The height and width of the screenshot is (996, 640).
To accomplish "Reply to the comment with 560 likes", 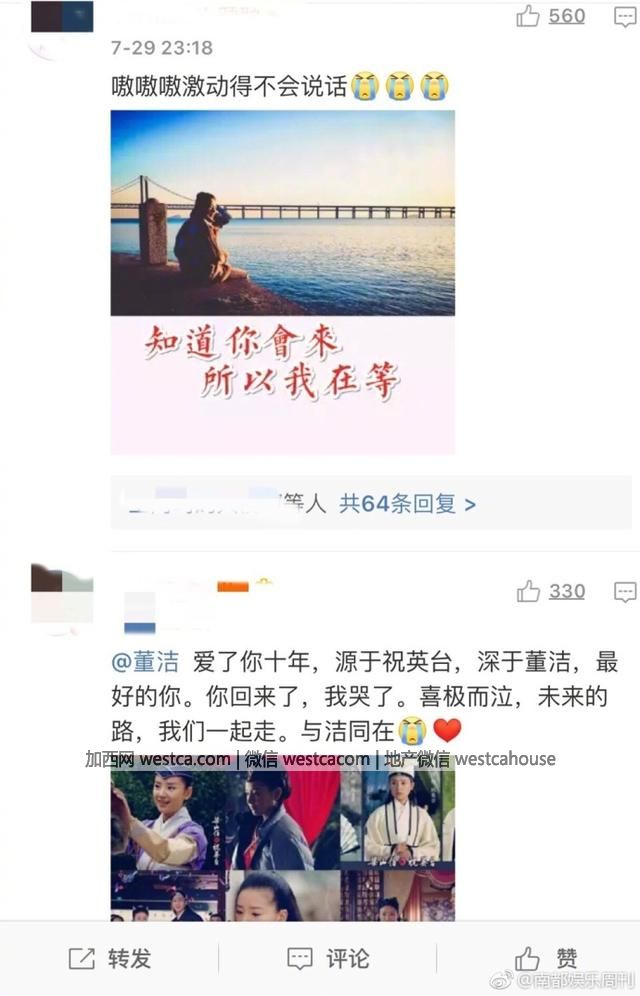I will coord(625,16).
